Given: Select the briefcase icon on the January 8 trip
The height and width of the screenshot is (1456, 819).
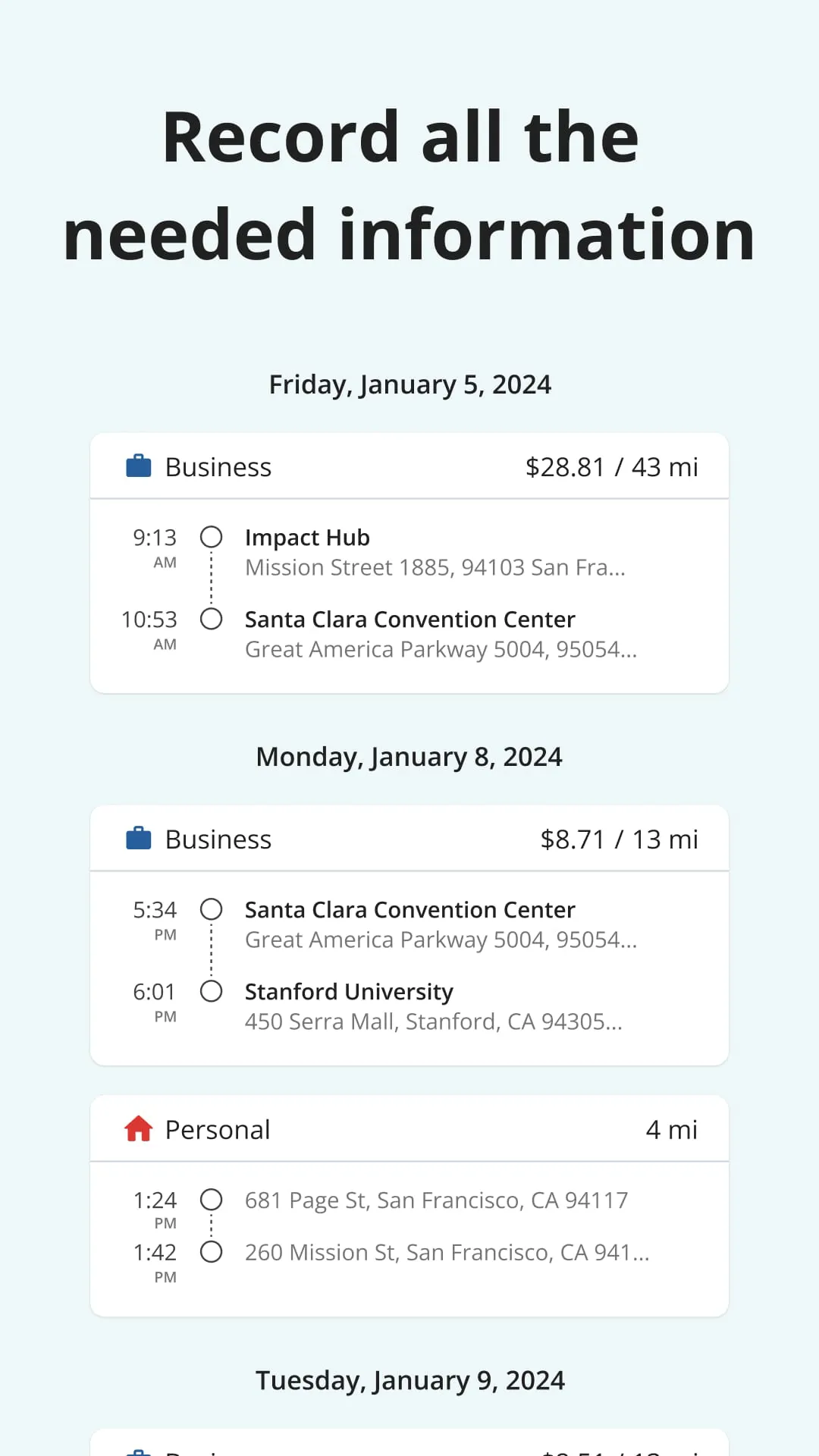Looking at the screenshot, I should click(137, 839).
